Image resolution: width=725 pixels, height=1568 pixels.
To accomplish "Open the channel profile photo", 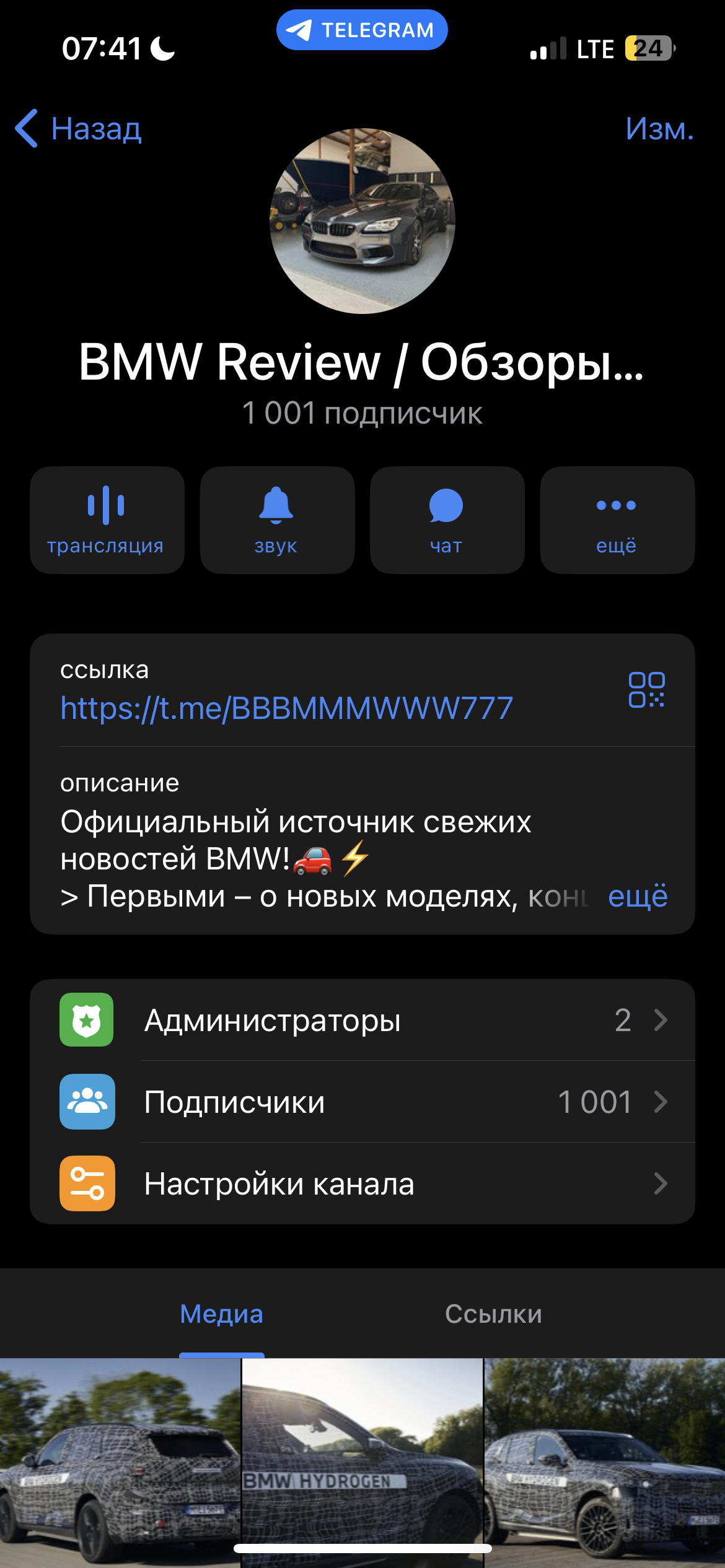I will click(x=362, y=221).
